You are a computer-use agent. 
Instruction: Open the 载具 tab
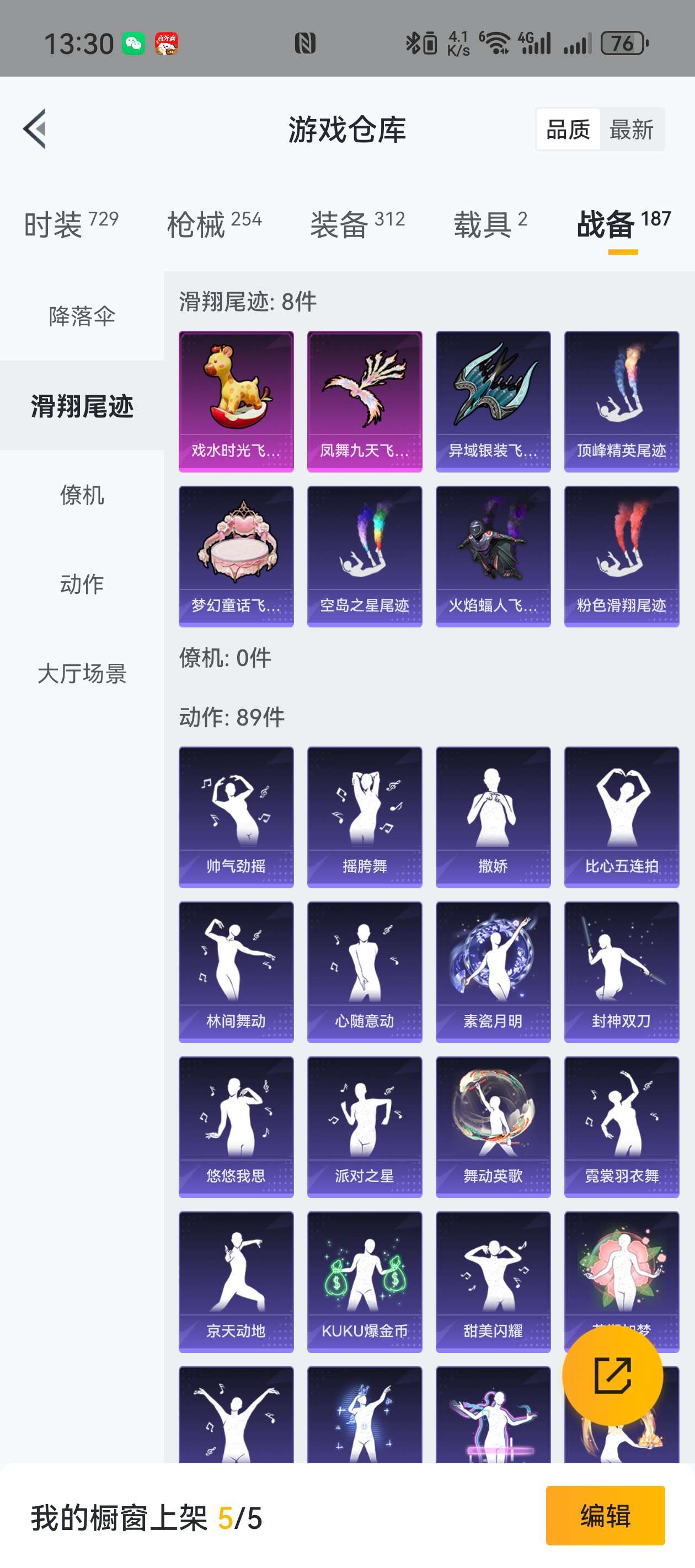(490, 224)
